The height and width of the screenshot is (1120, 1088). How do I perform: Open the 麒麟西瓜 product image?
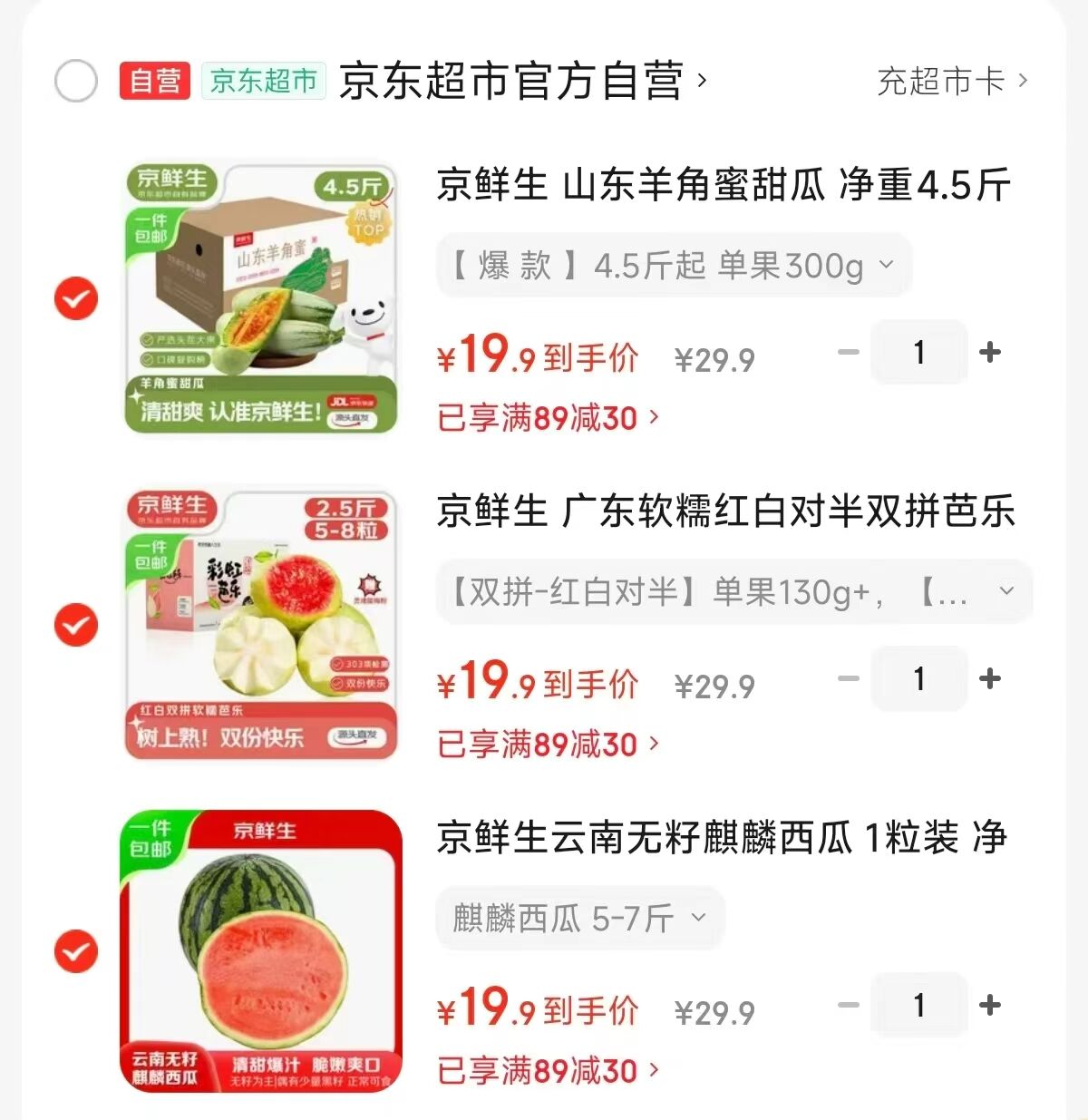(261, 951)
